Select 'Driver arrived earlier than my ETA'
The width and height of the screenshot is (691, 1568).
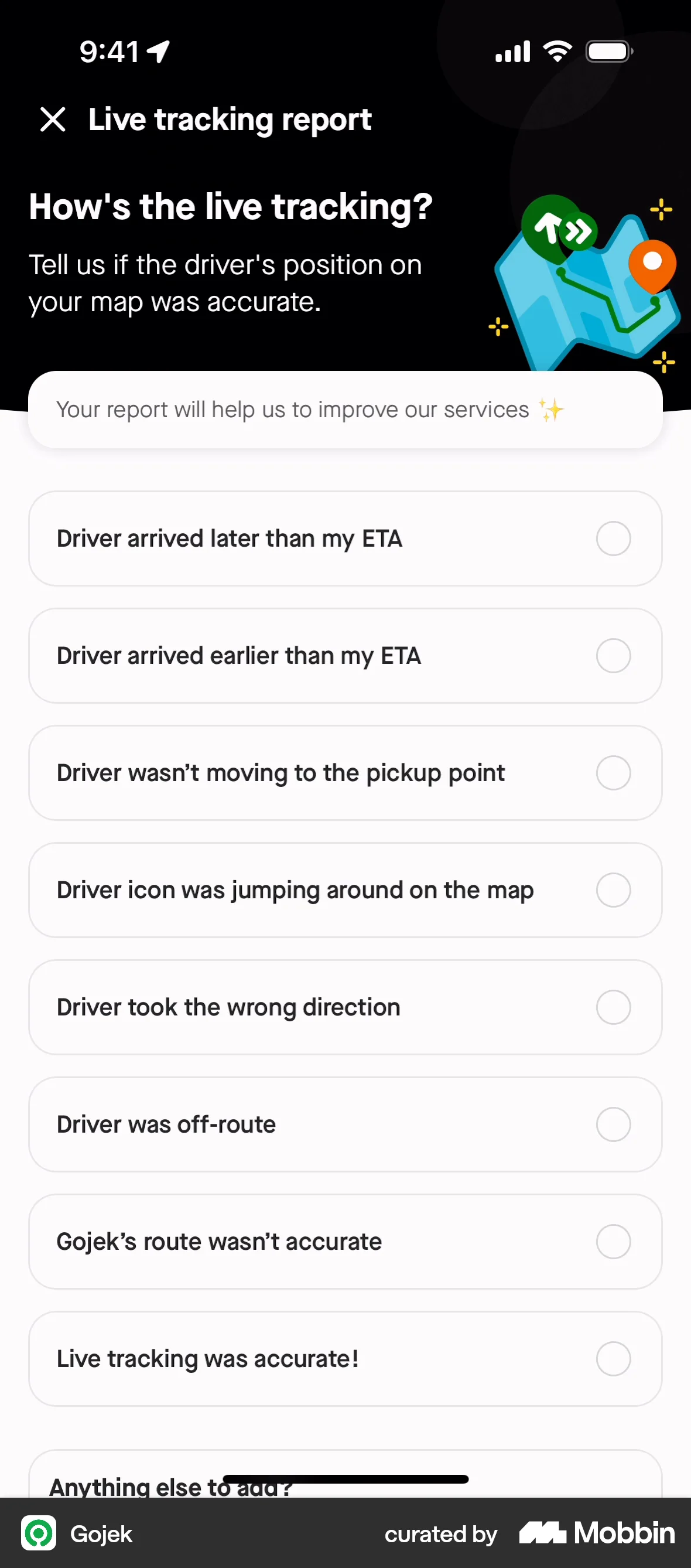[x=345, y=656]
